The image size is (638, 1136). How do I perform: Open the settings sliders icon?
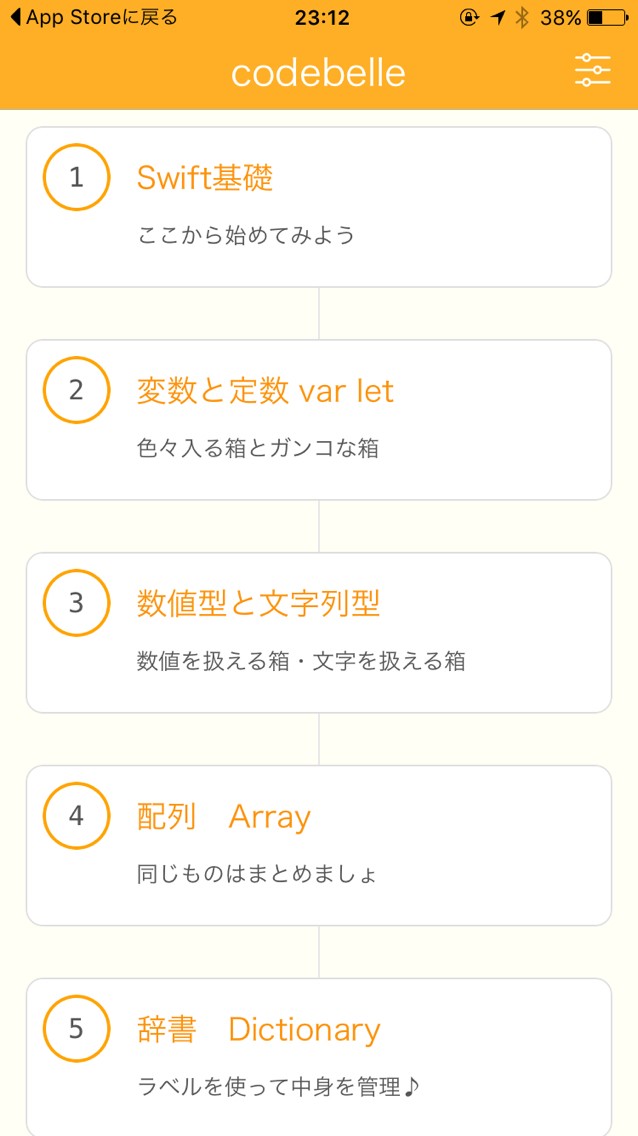click(x=592, y=70)
